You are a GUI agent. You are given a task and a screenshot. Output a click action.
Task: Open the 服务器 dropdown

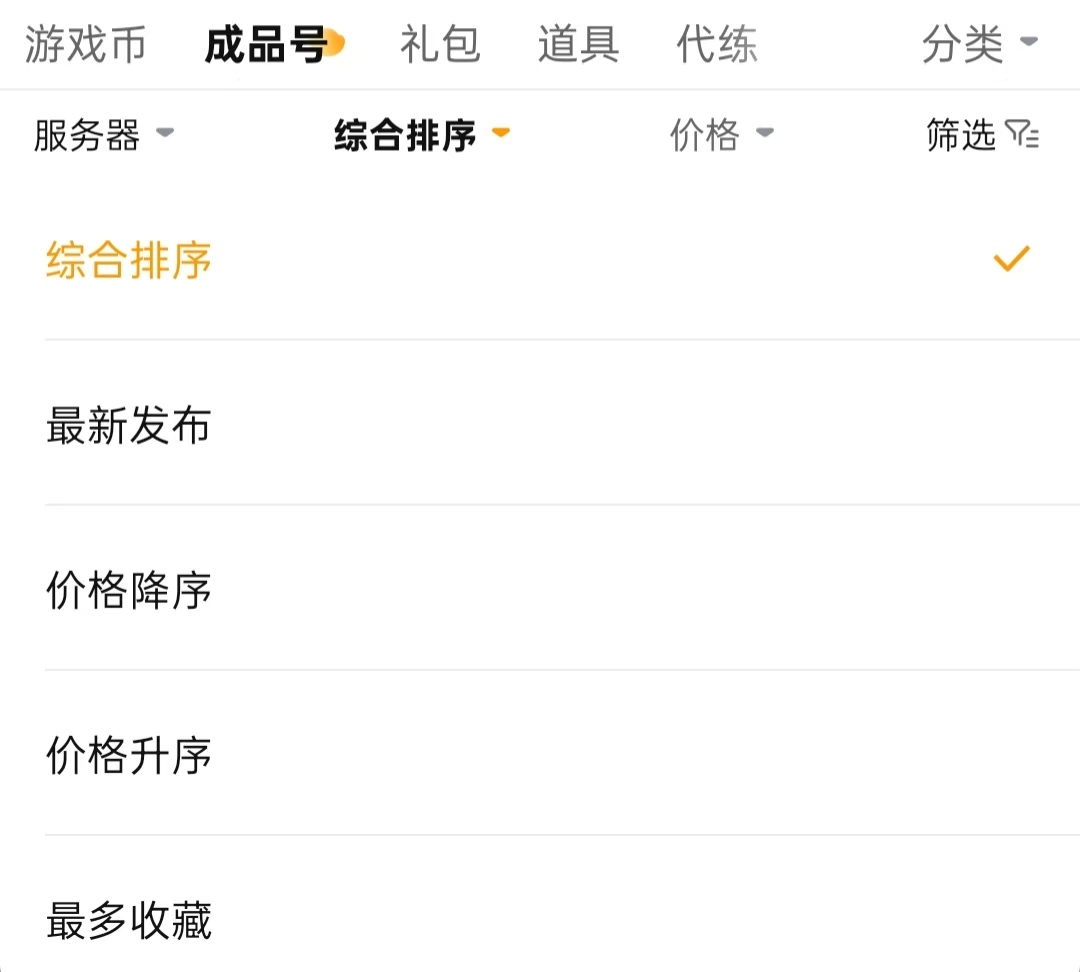[104, 134]
